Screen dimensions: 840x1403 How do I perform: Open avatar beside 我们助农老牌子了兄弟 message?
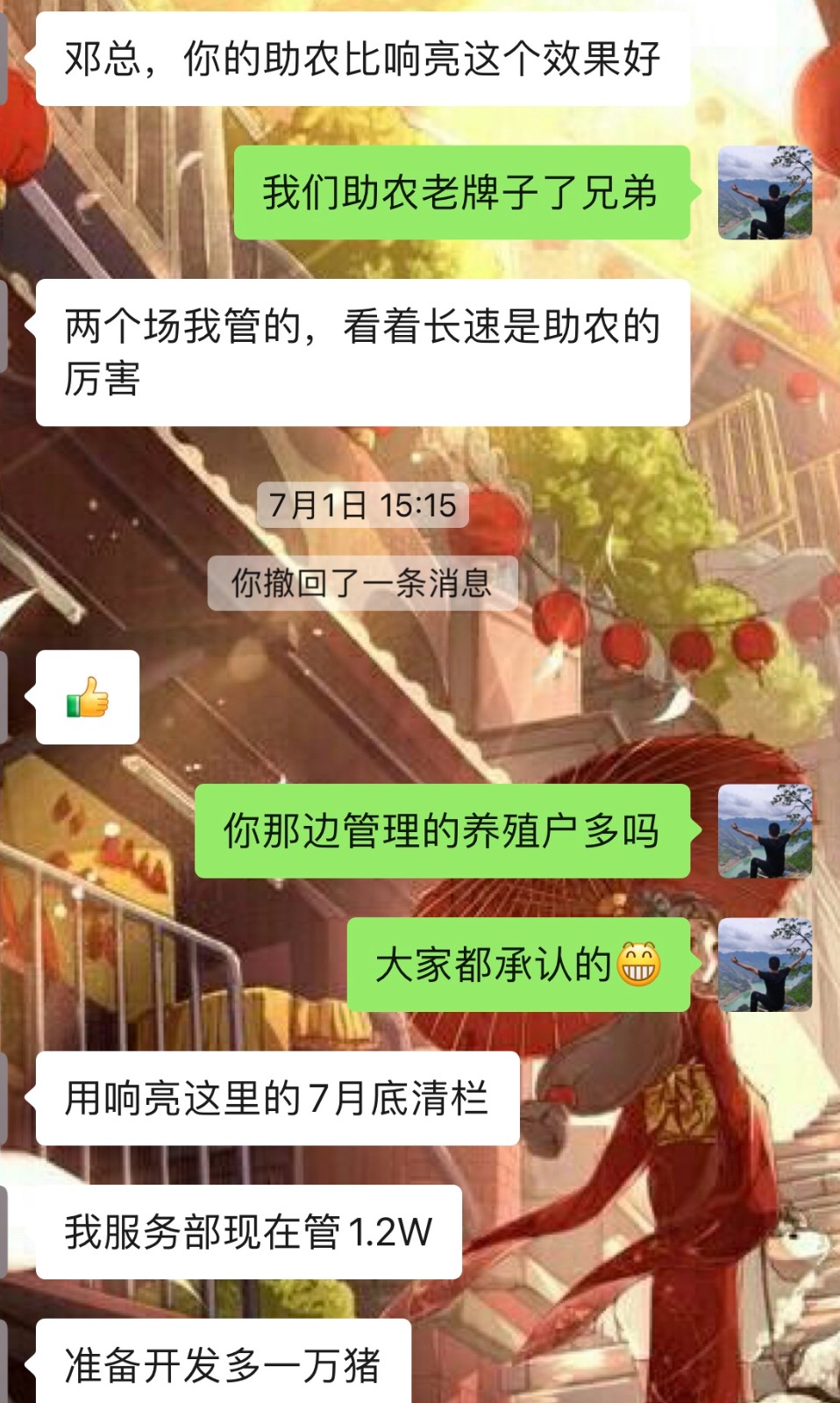(765, 193)
